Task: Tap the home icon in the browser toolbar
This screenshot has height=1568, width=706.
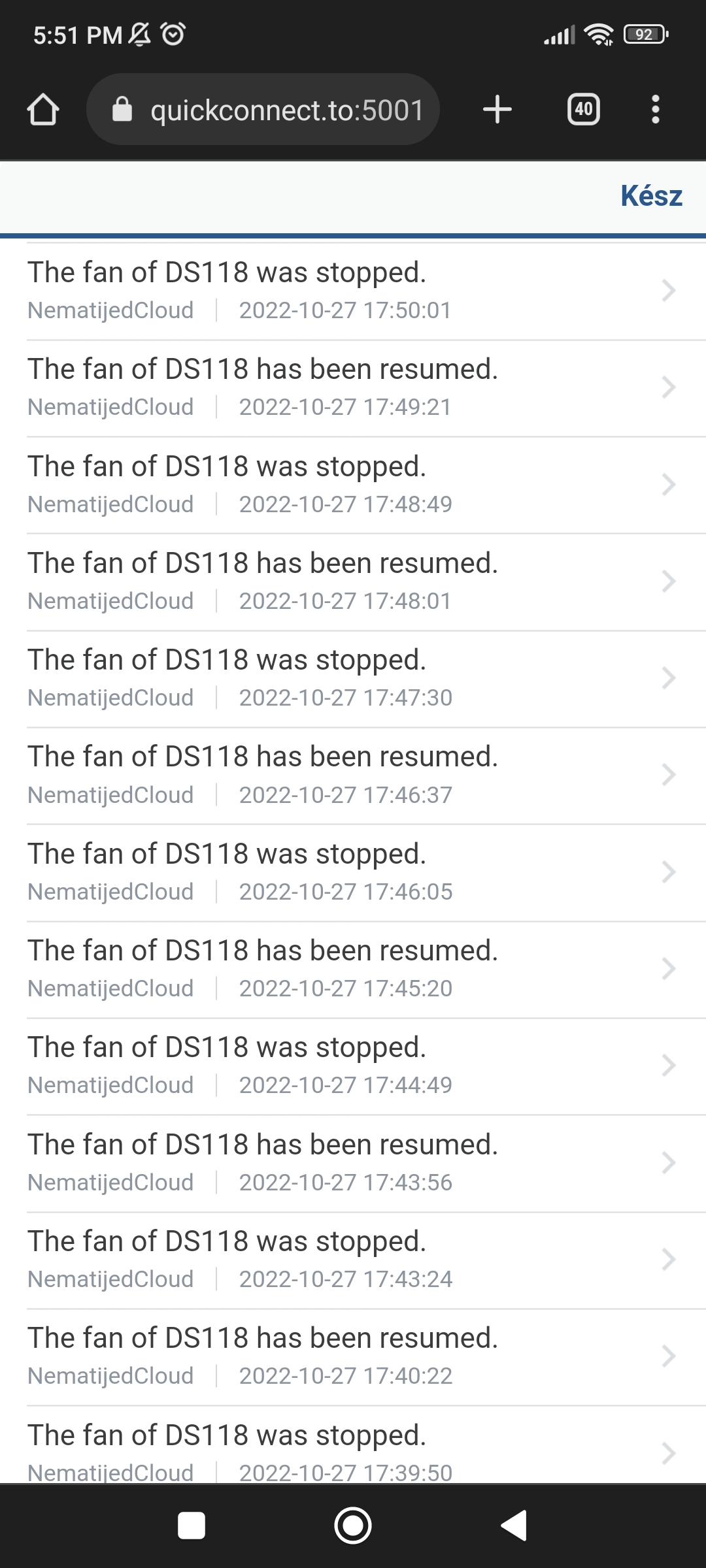Action: click(x=43, y=109)
